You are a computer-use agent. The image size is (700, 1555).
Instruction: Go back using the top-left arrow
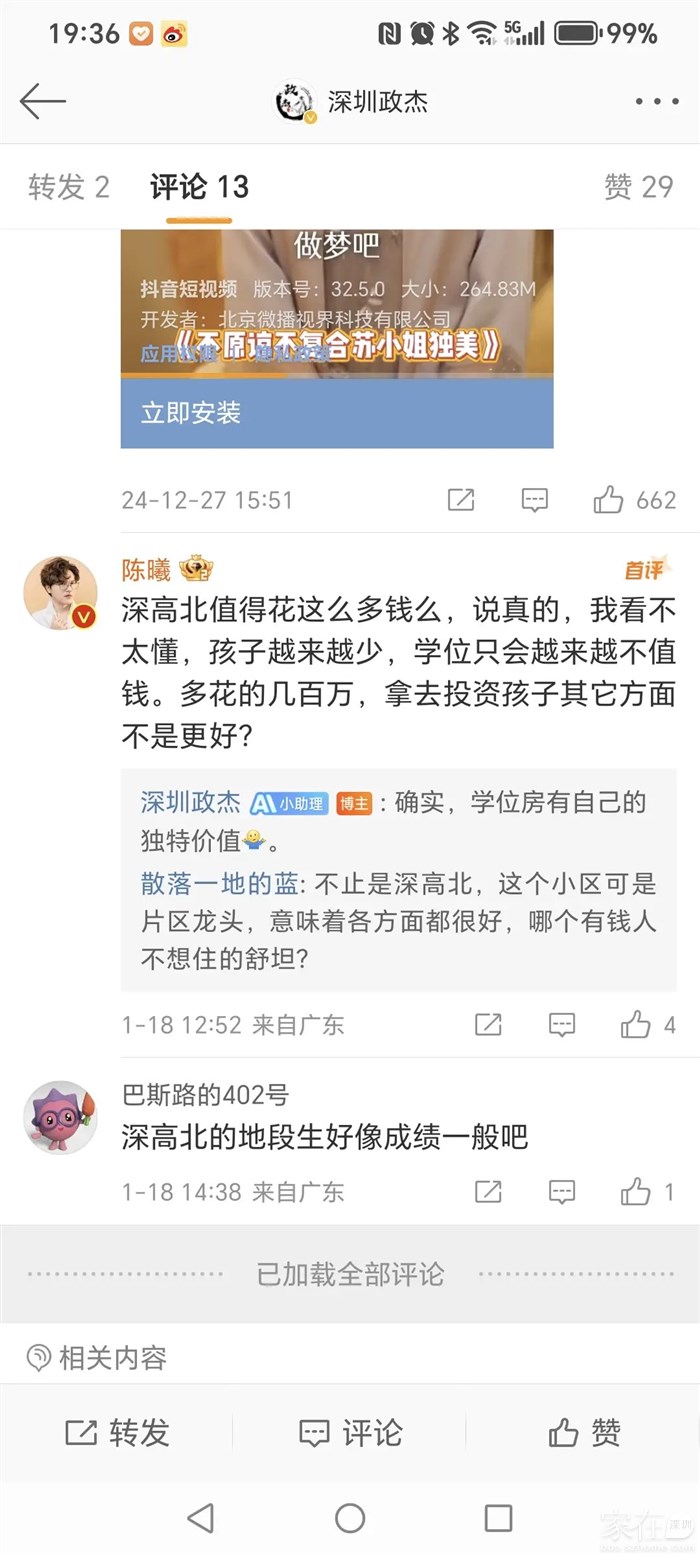point(42,101)
